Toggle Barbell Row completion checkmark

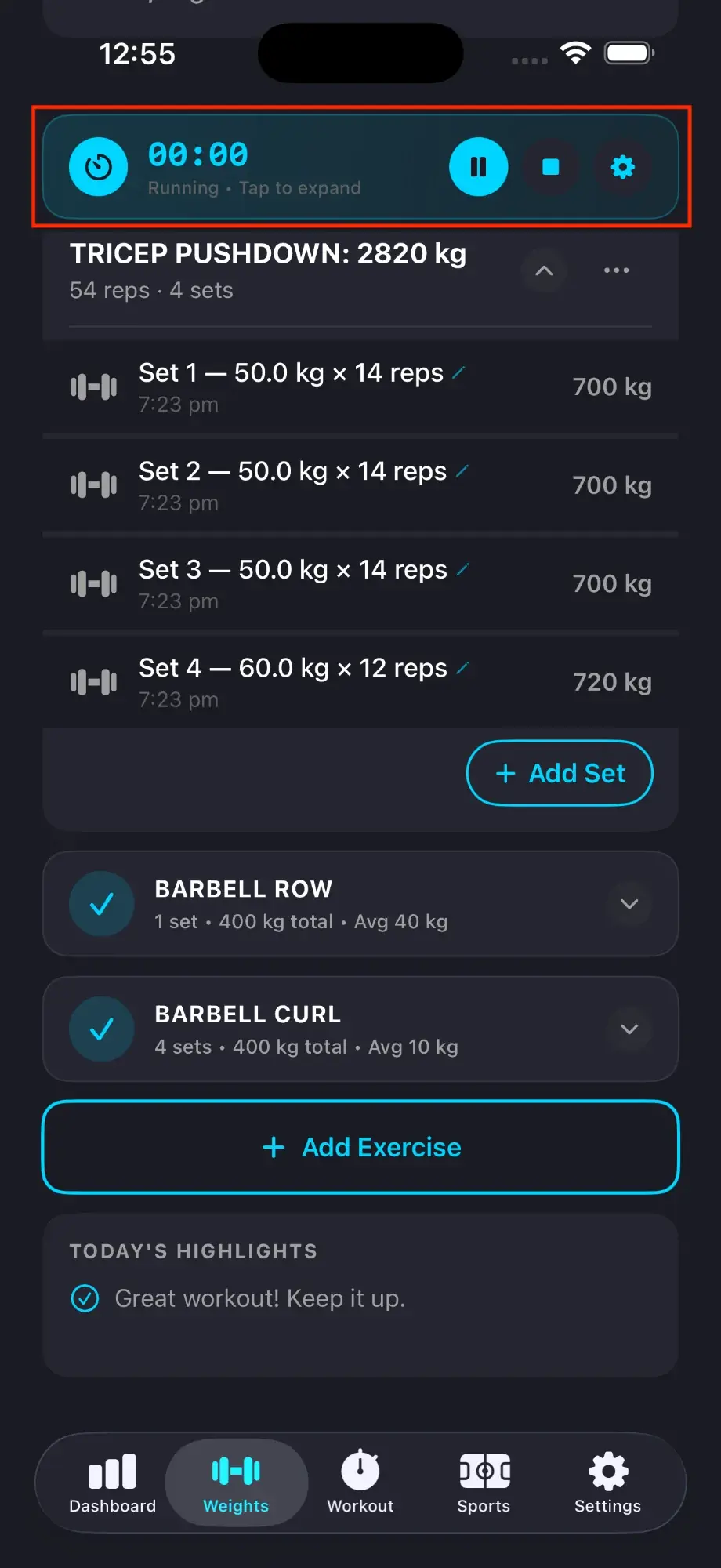[102, 903]
